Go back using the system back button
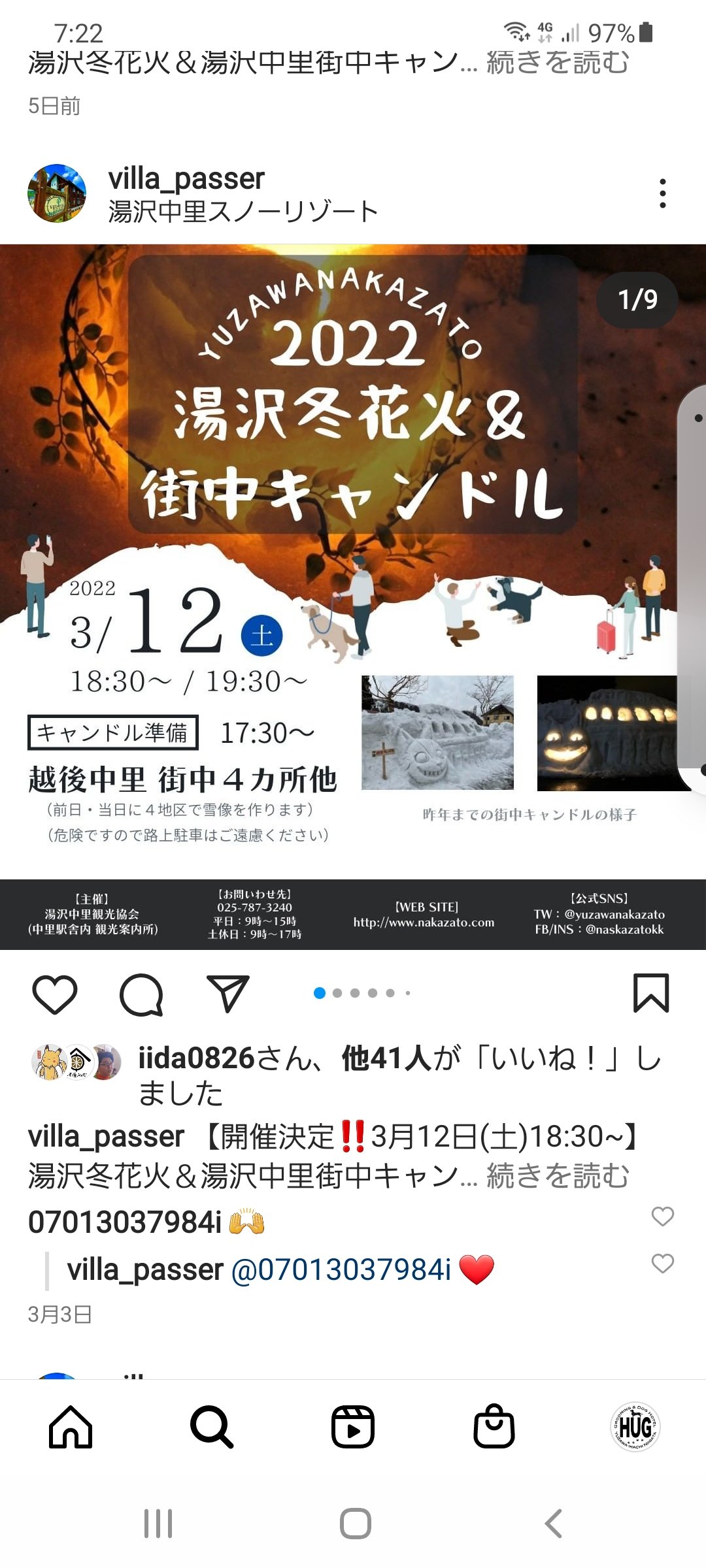Screen dimensions: 706x1568 [553, 1524]
